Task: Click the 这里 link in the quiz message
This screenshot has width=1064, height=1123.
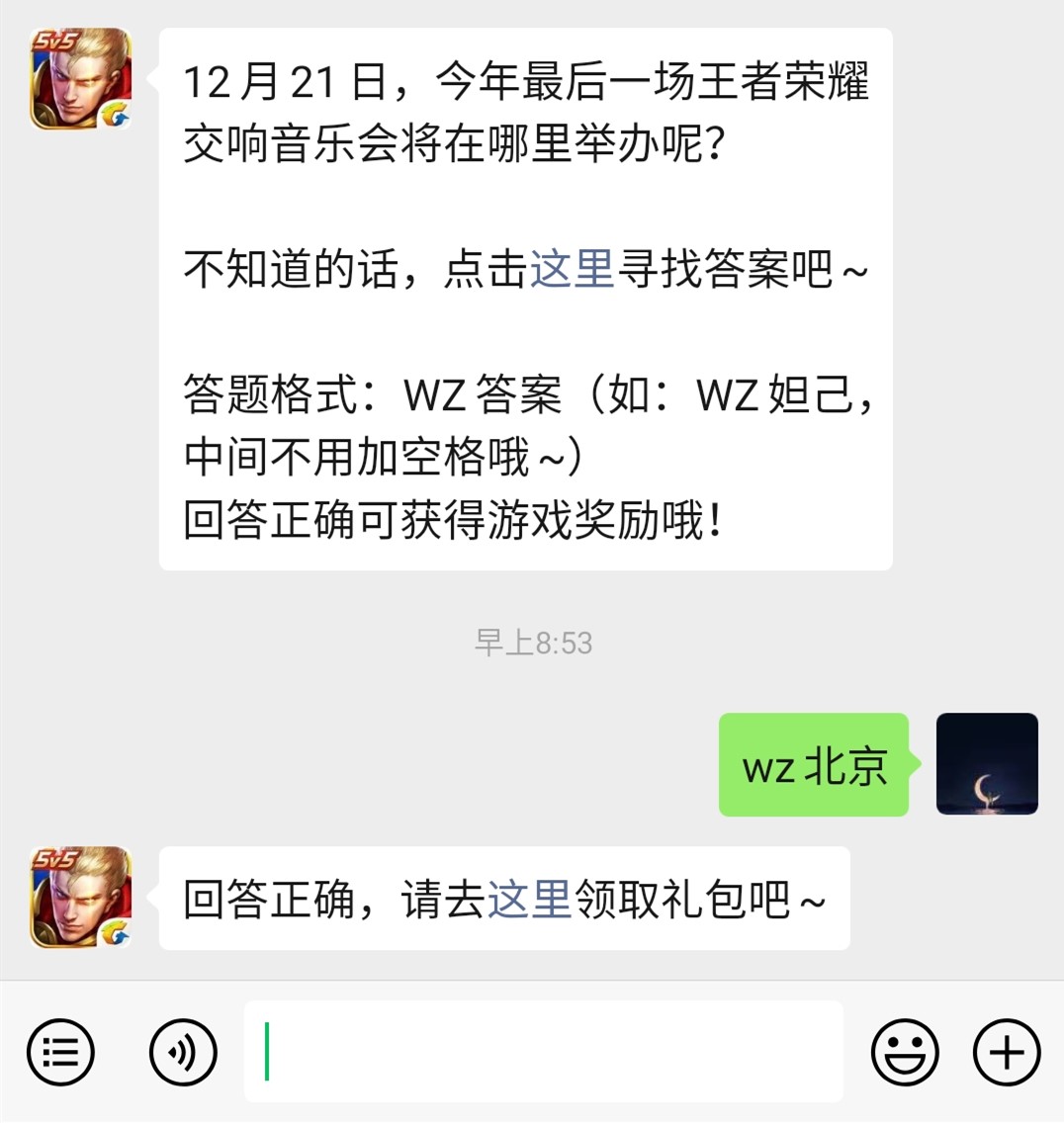Action: (x=572, y=267)
